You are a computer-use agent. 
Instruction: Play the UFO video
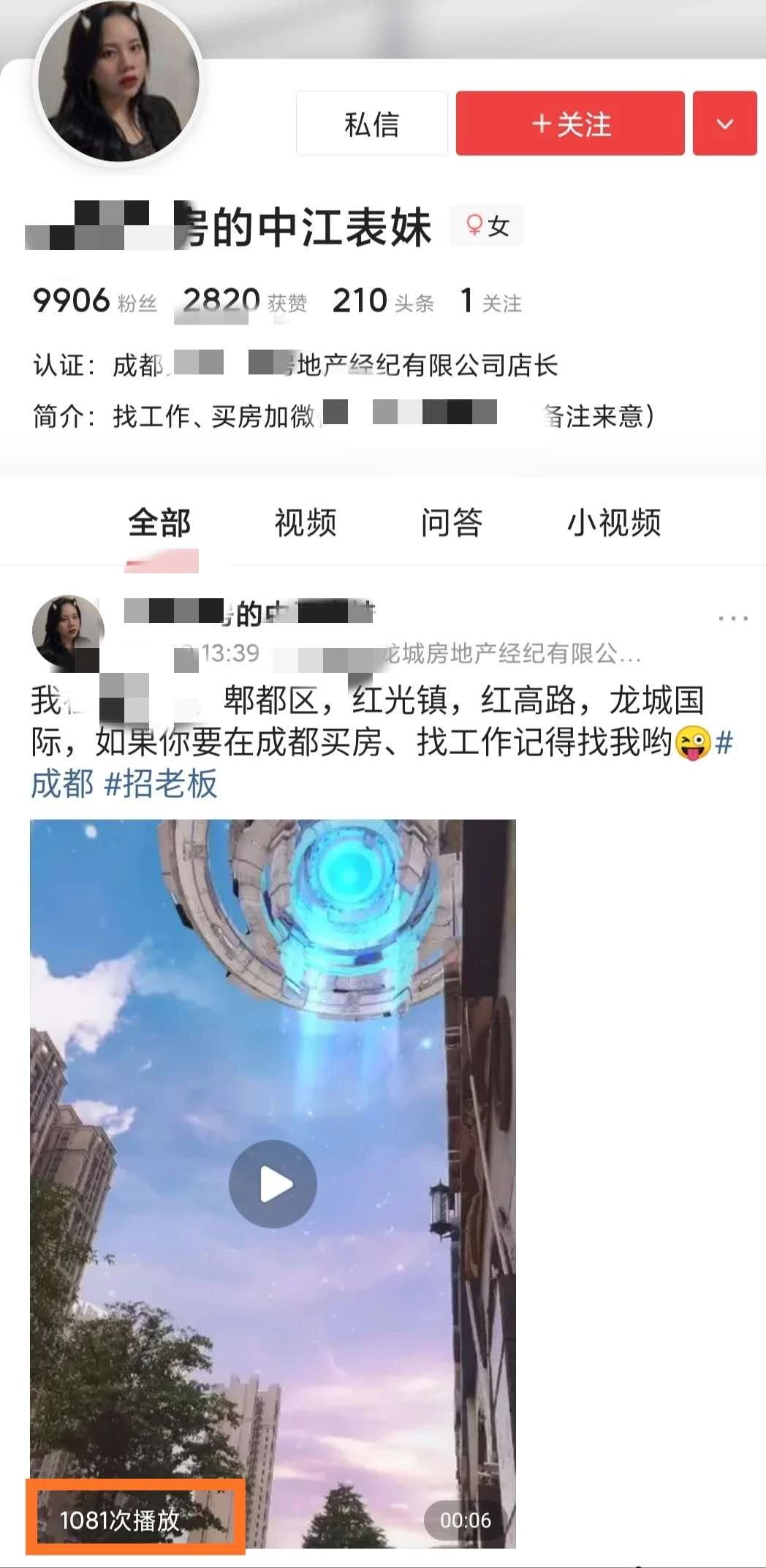click(273, 1183)
